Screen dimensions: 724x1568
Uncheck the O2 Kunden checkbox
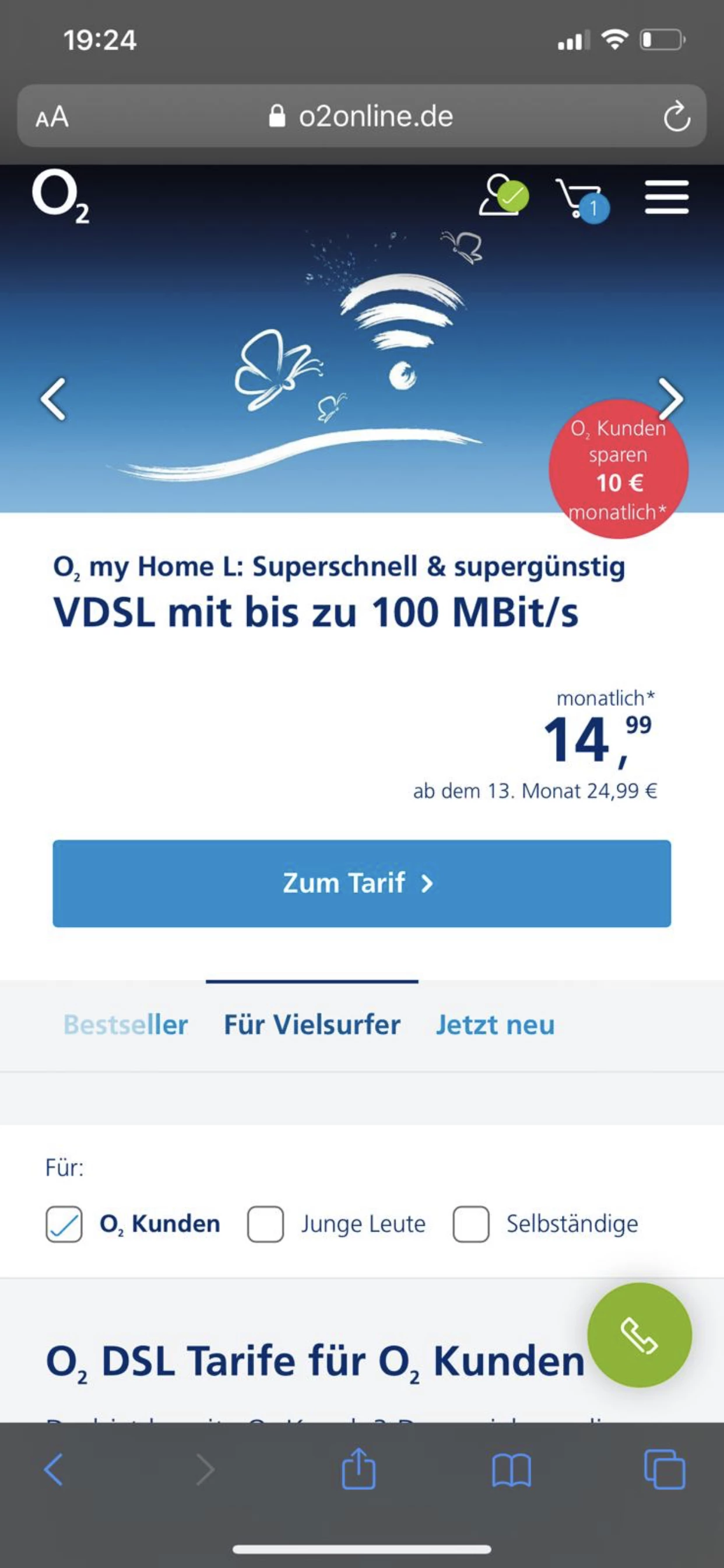pyautogui.click(x=64, y=1224)
